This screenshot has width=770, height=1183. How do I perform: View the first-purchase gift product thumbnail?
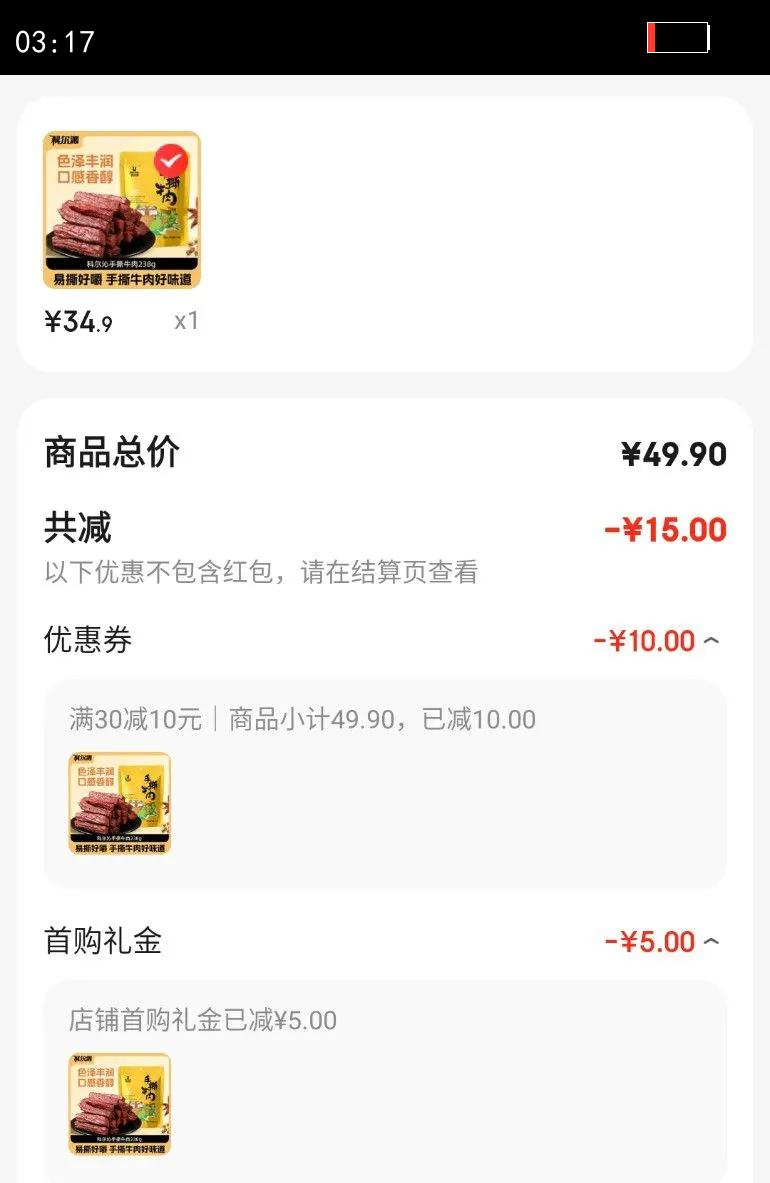coord(119,1105)
